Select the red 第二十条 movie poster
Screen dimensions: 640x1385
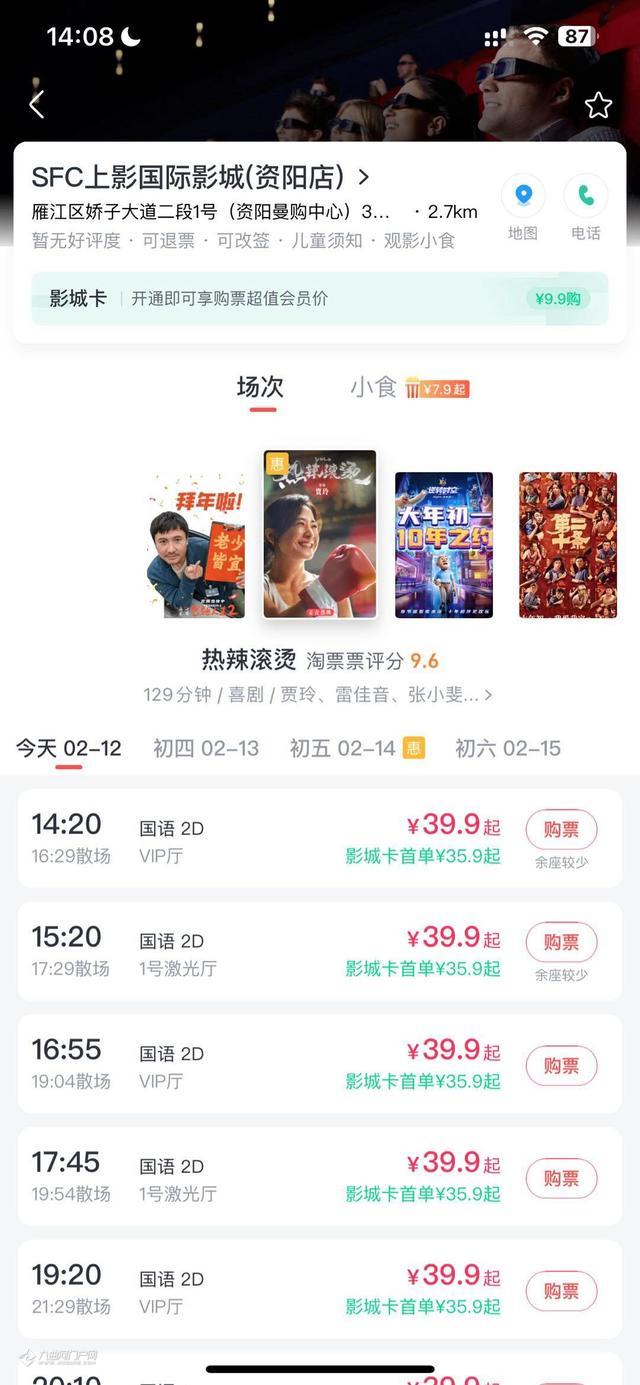tap(567, 545)
